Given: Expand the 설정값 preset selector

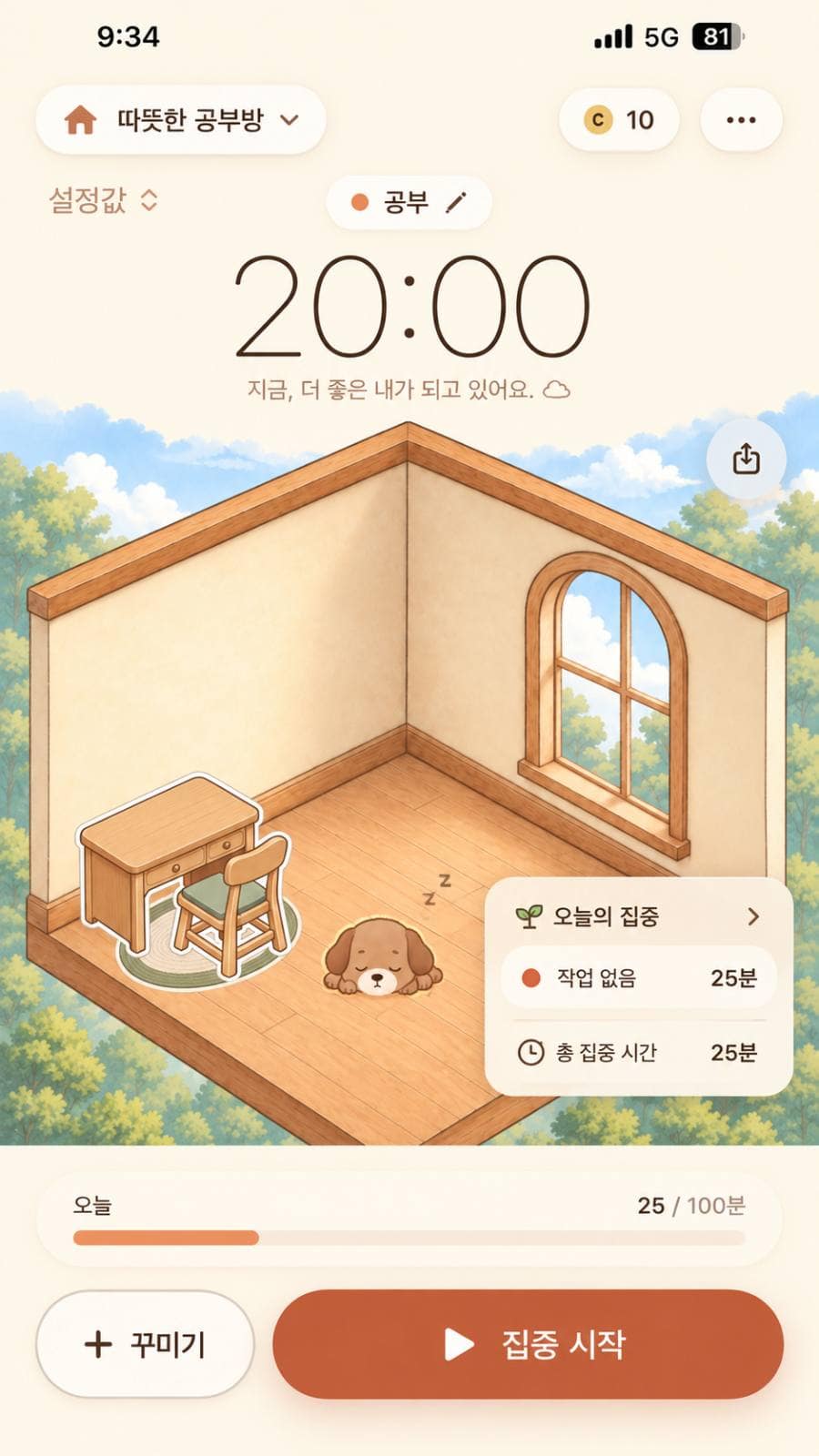Looking at the screenshot, I should 103,200.
